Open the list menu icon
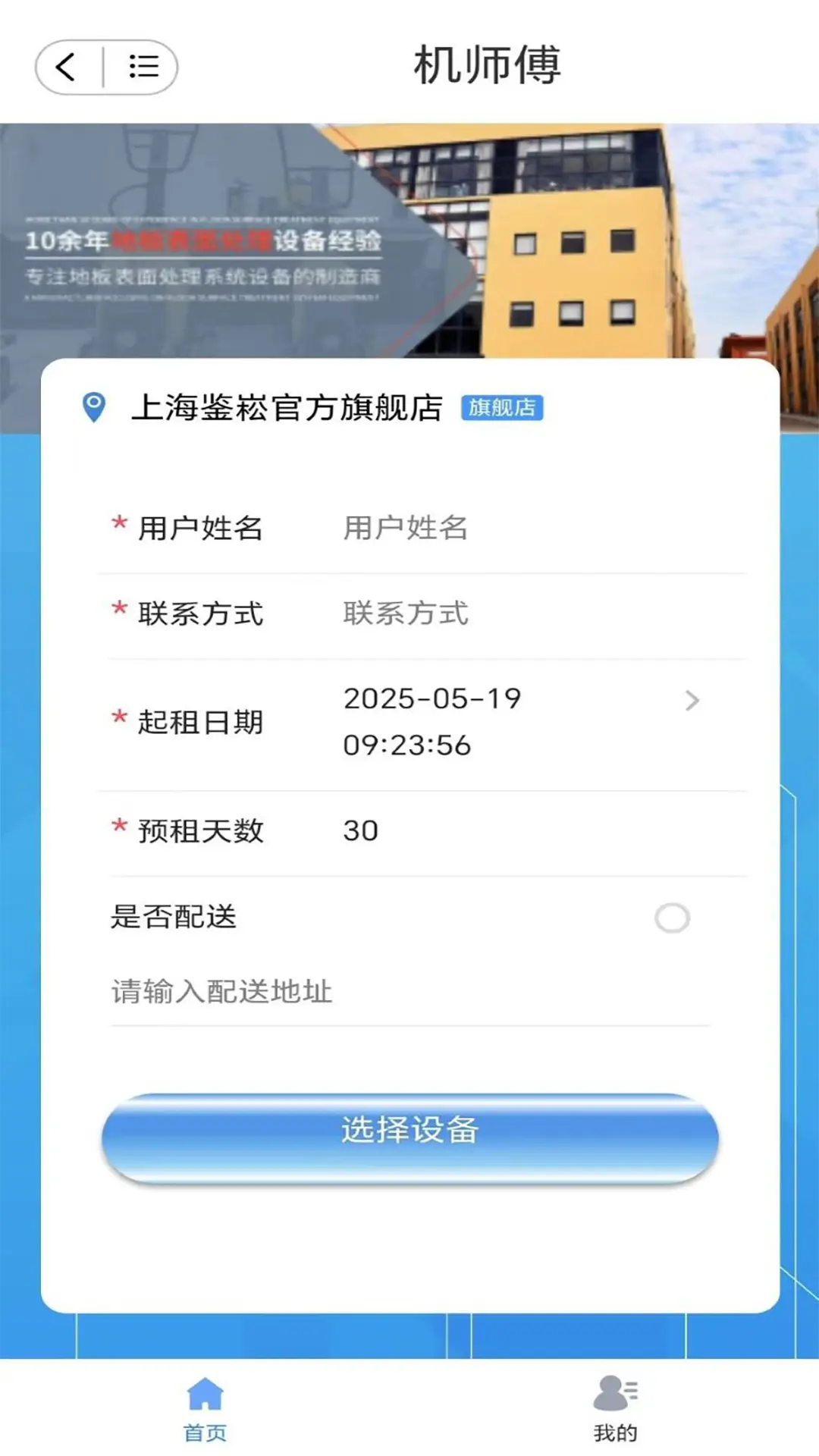 [143, 67]
